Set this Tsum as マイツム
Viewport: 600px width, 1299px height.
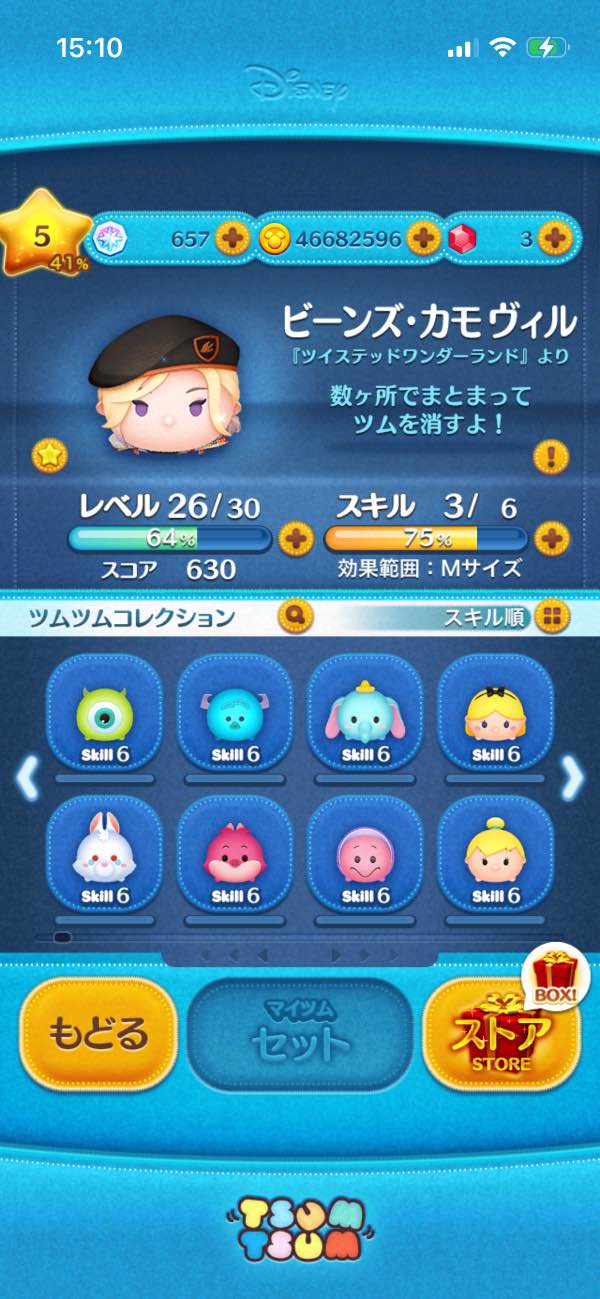300,1034
